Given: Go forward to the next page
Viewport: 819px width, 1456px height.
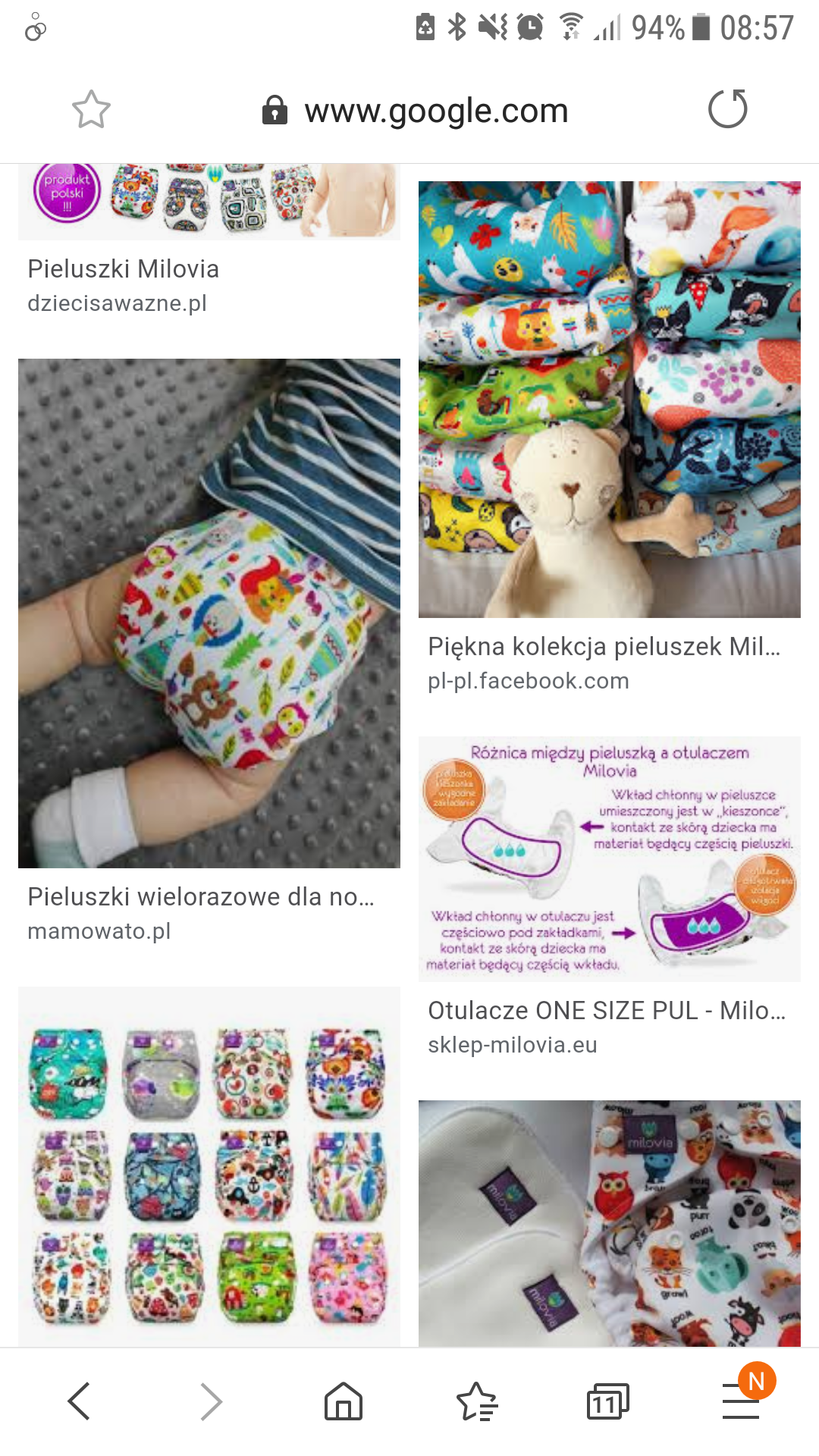Looking at the screenshot, I should coord(211,1401).
